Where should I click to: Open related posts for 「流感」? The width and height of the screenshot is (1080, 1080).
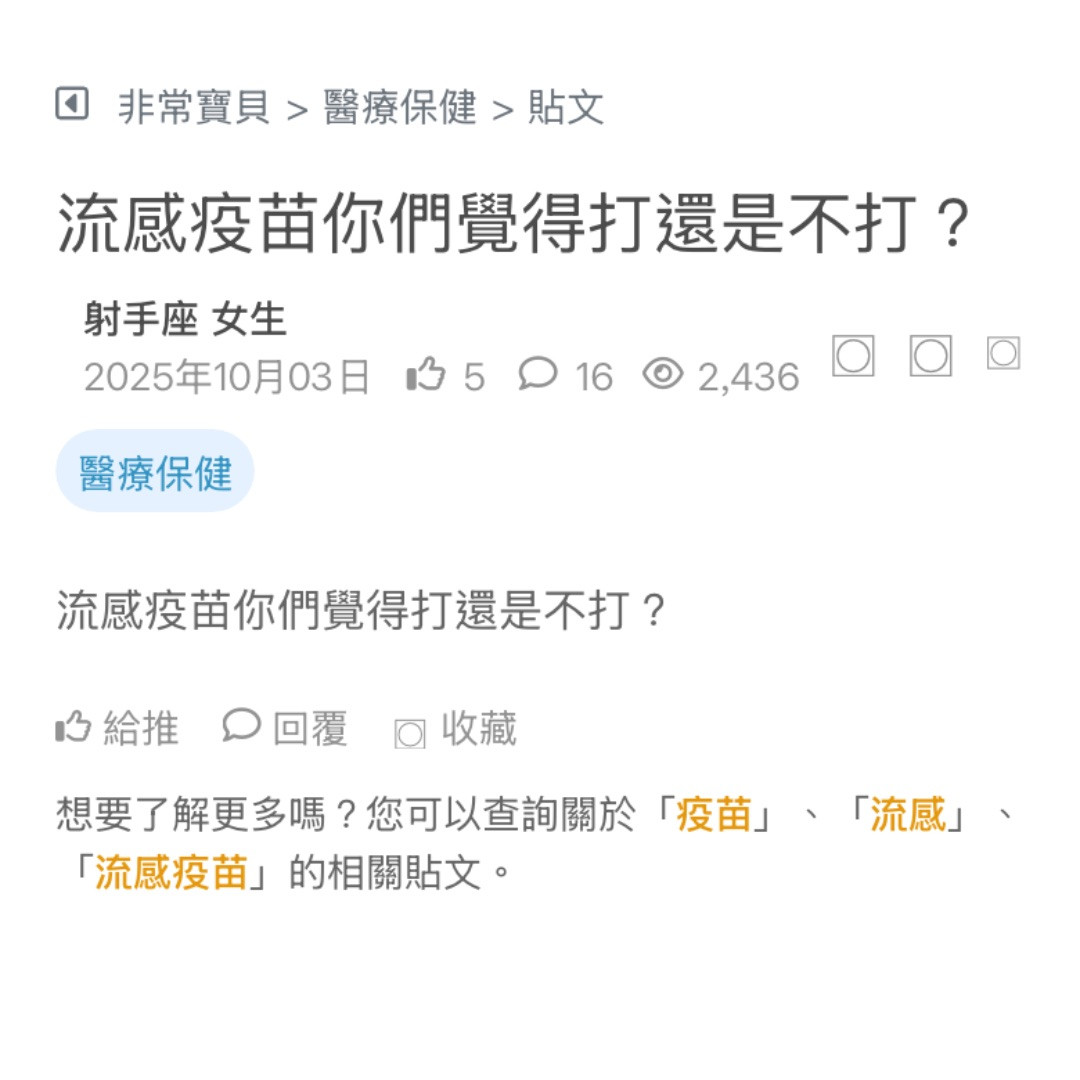pos(908,816)
